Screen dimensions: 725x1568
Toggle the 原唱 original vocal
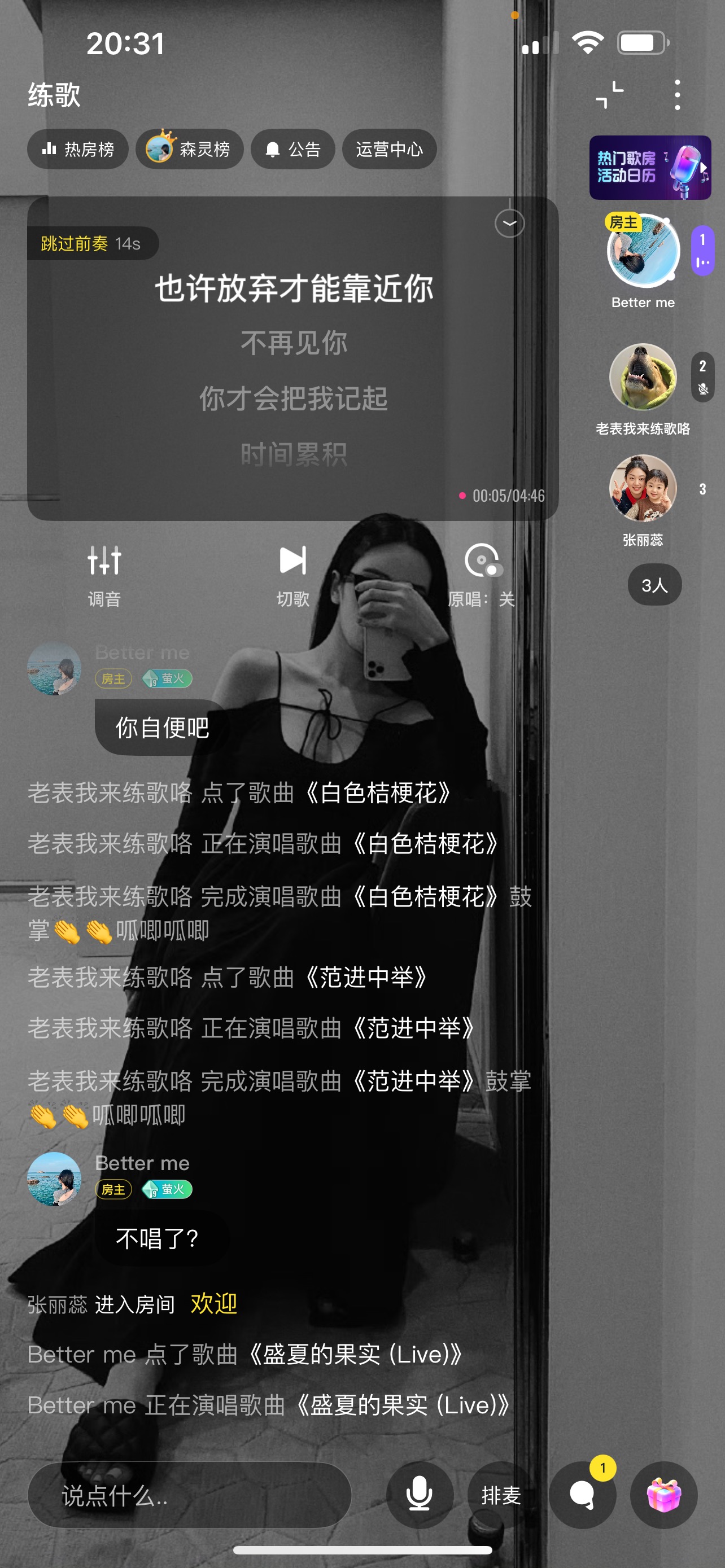482,575
